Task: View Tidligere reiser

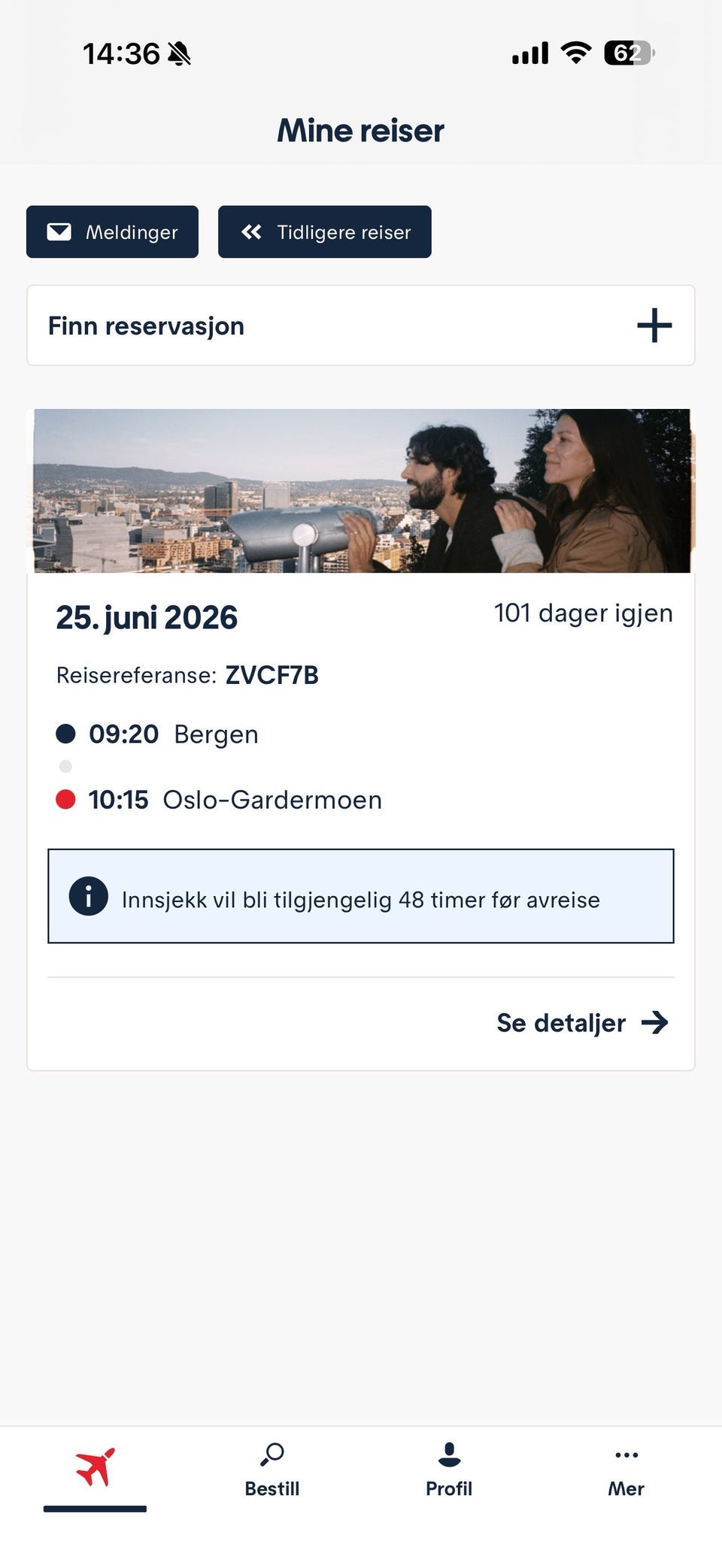Action: tap(325, 232)
